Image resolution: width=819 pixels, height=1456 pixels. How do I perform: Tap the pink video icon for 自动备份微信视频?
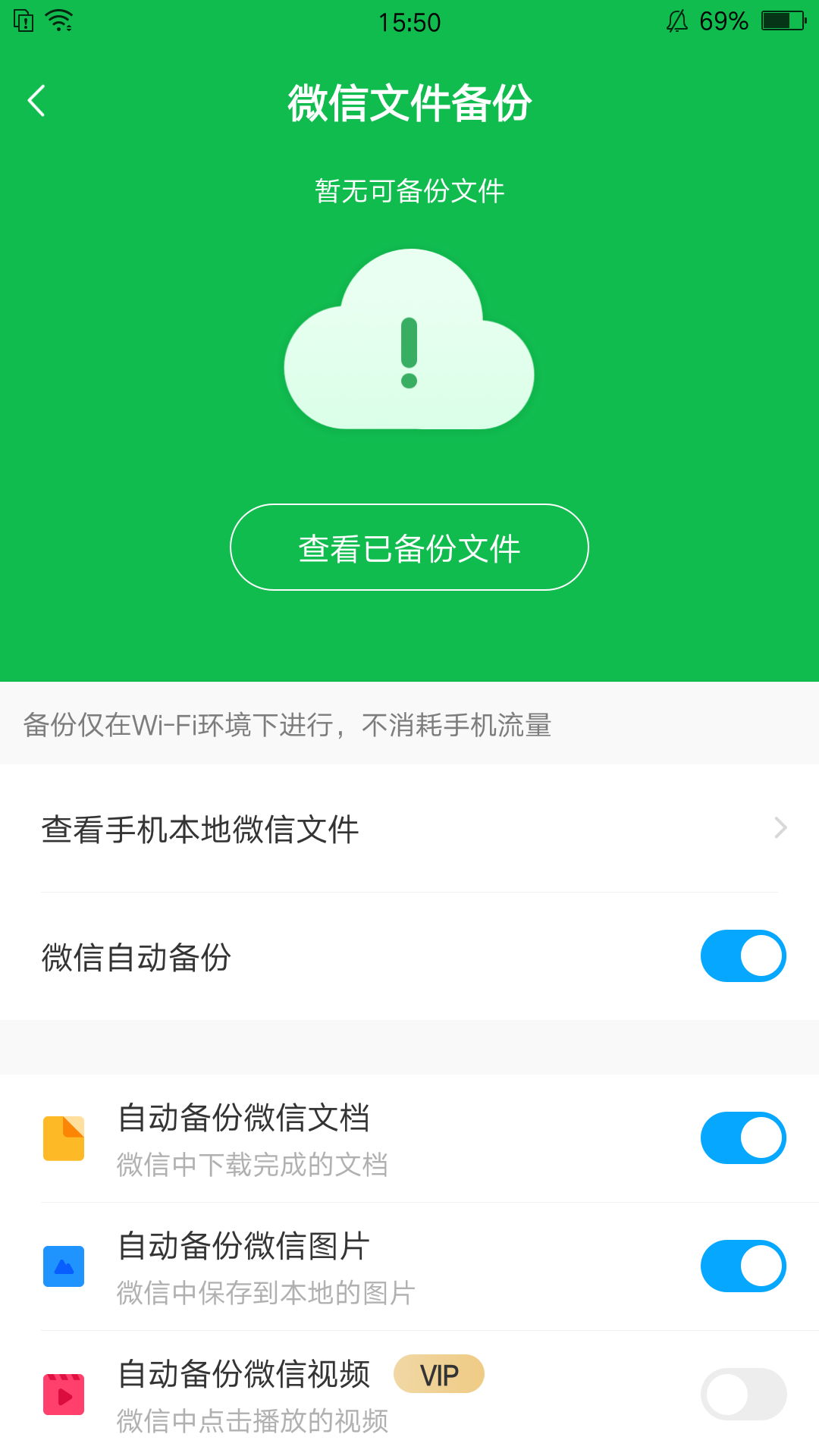(64, 1394)
